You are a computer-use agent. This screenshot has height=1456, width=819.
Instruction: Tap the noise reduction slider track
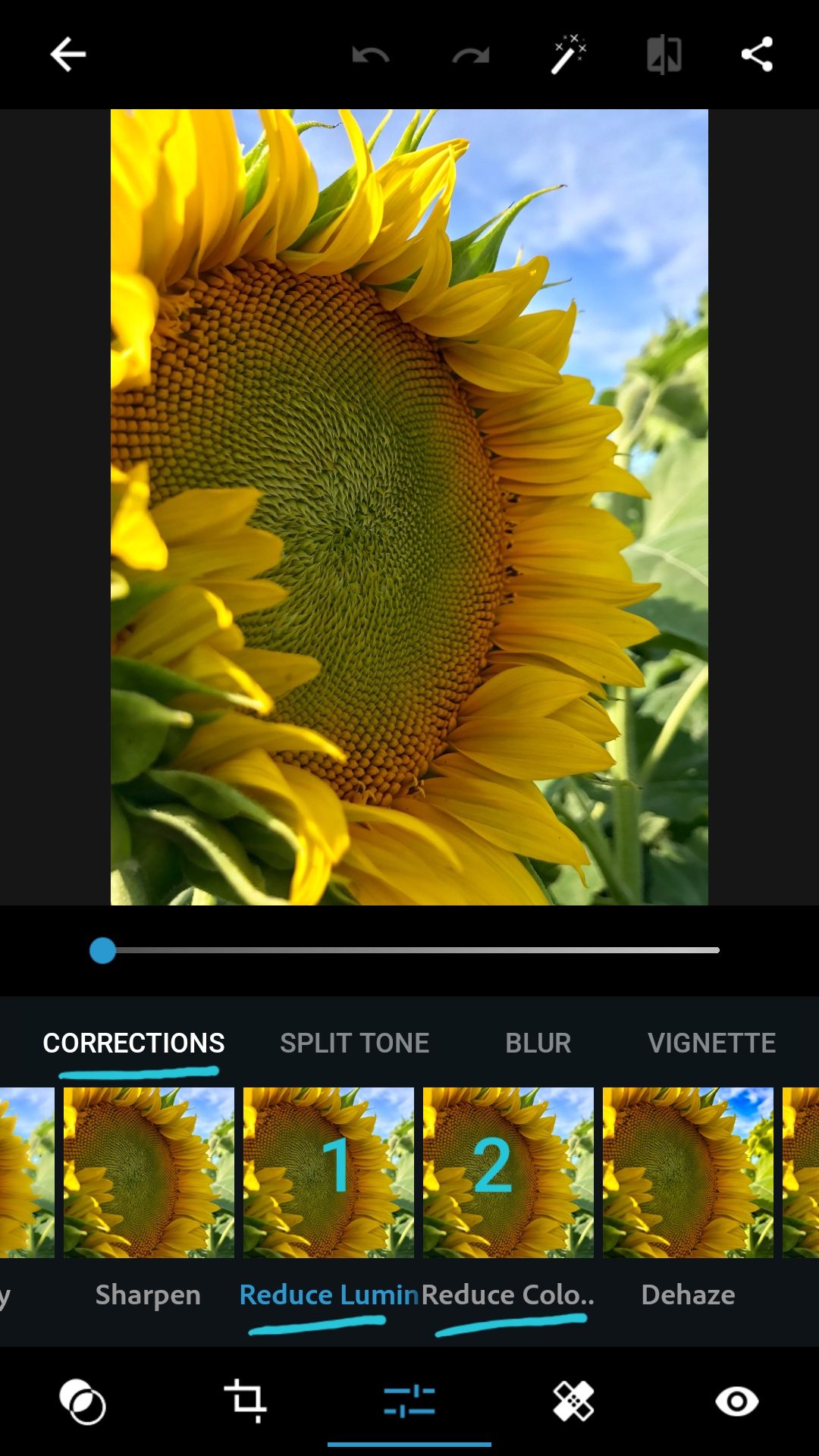coord(409,950)
